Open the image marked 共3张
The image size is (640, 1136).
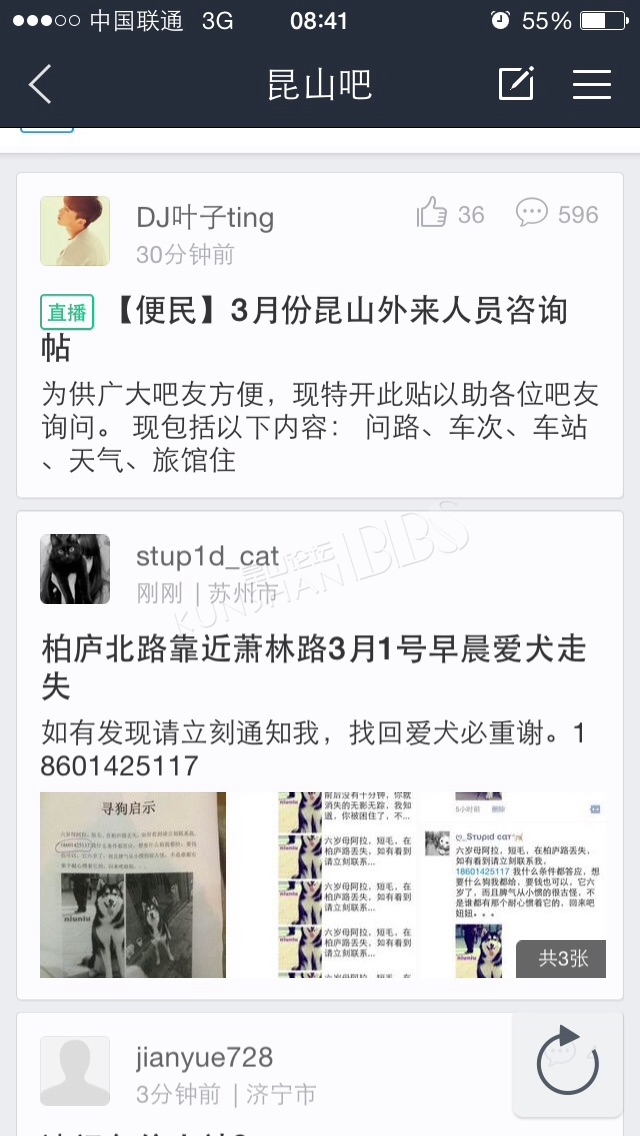click(513, 885)
